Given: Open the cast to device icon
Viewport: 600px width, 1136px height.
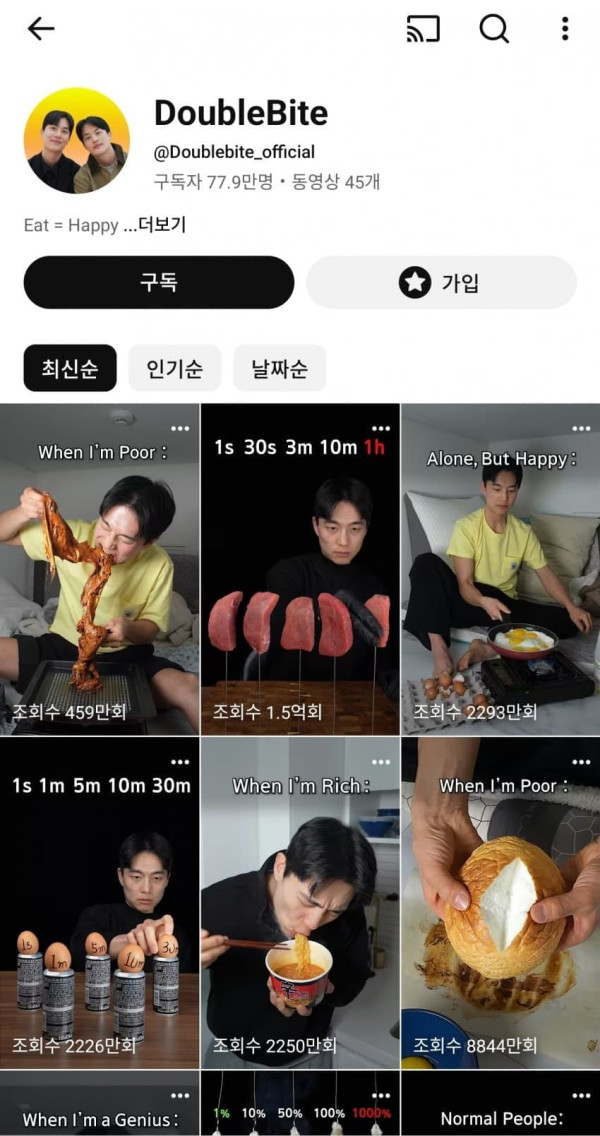Looking at the screenshot, I should click(423, 29).
